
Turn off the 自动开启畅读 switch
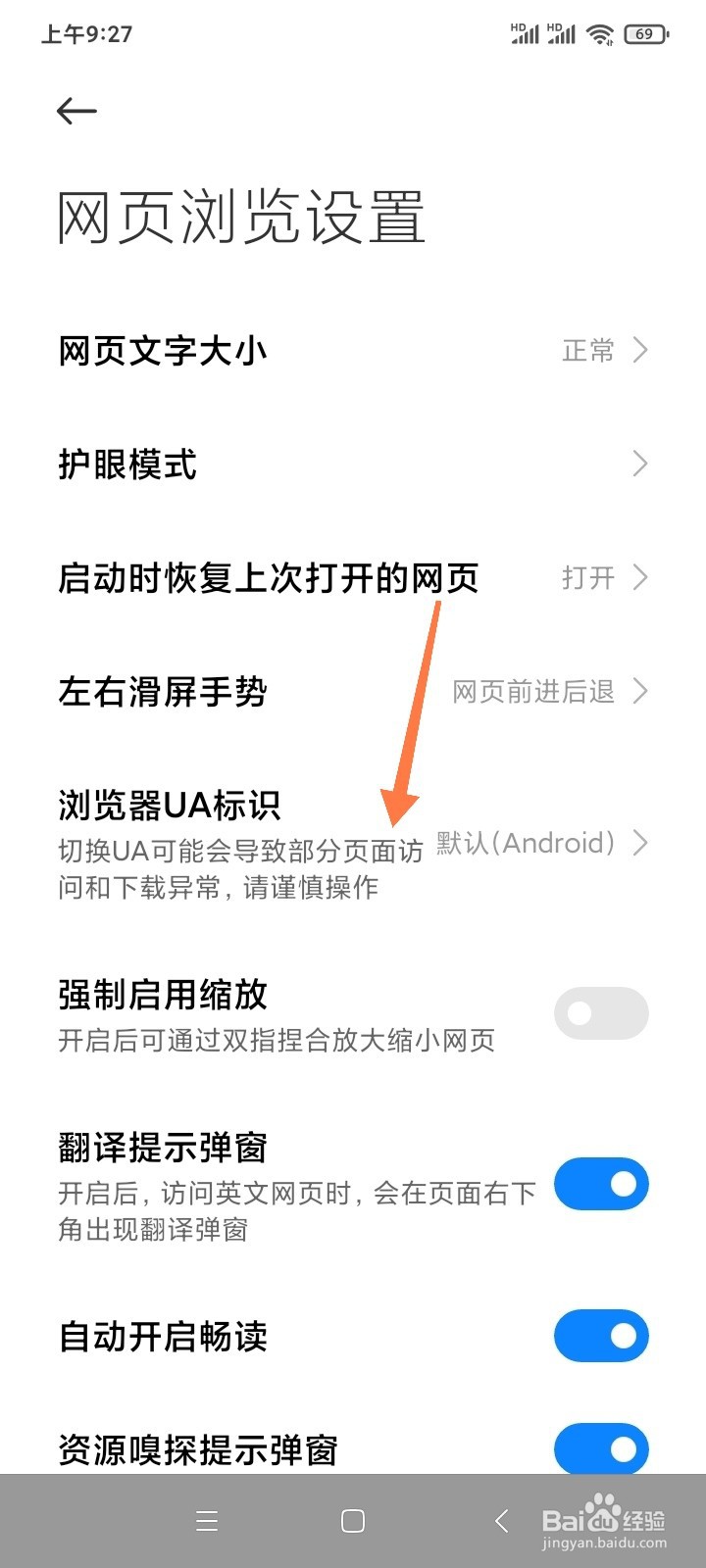tap(600, 1336)
